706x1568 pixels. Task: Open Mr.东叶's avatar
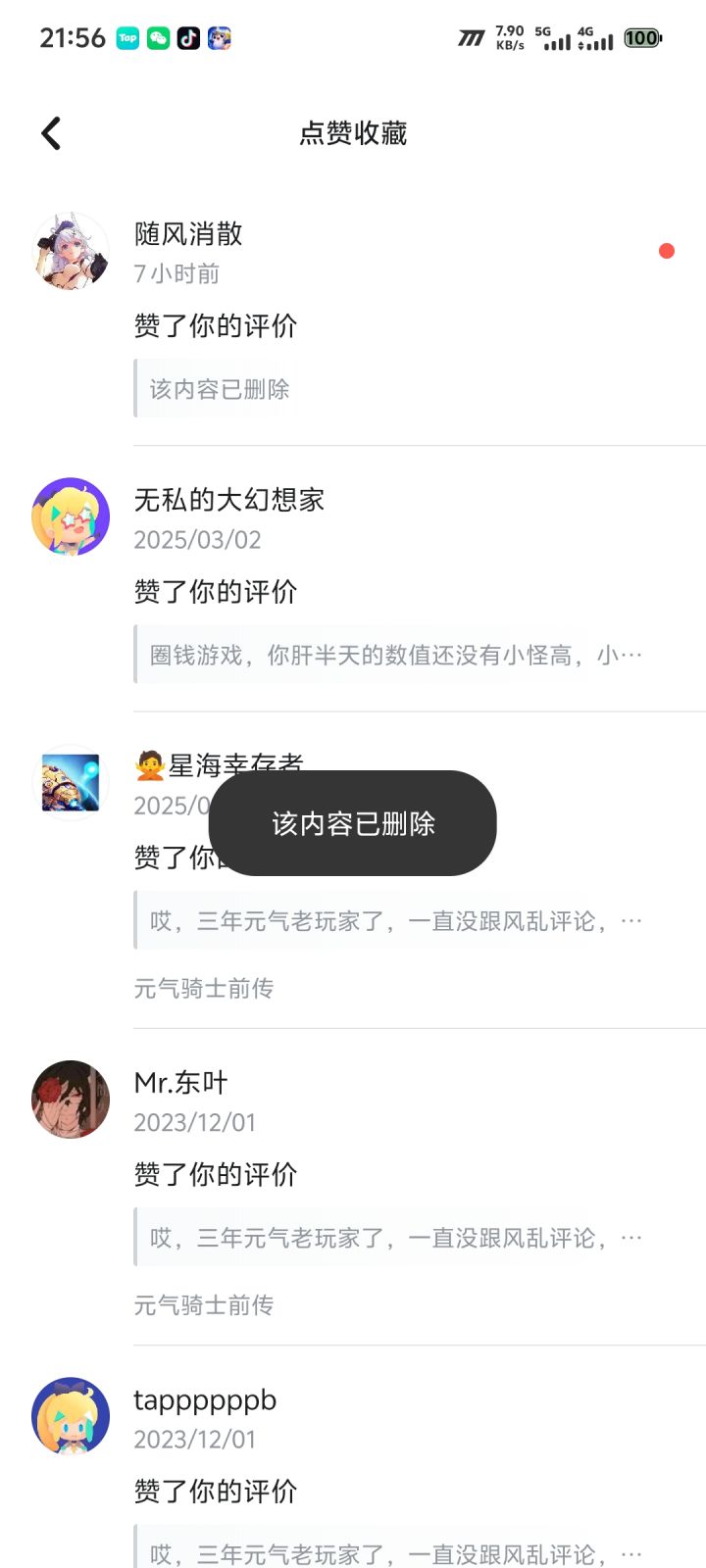[x=70, y=1099]
